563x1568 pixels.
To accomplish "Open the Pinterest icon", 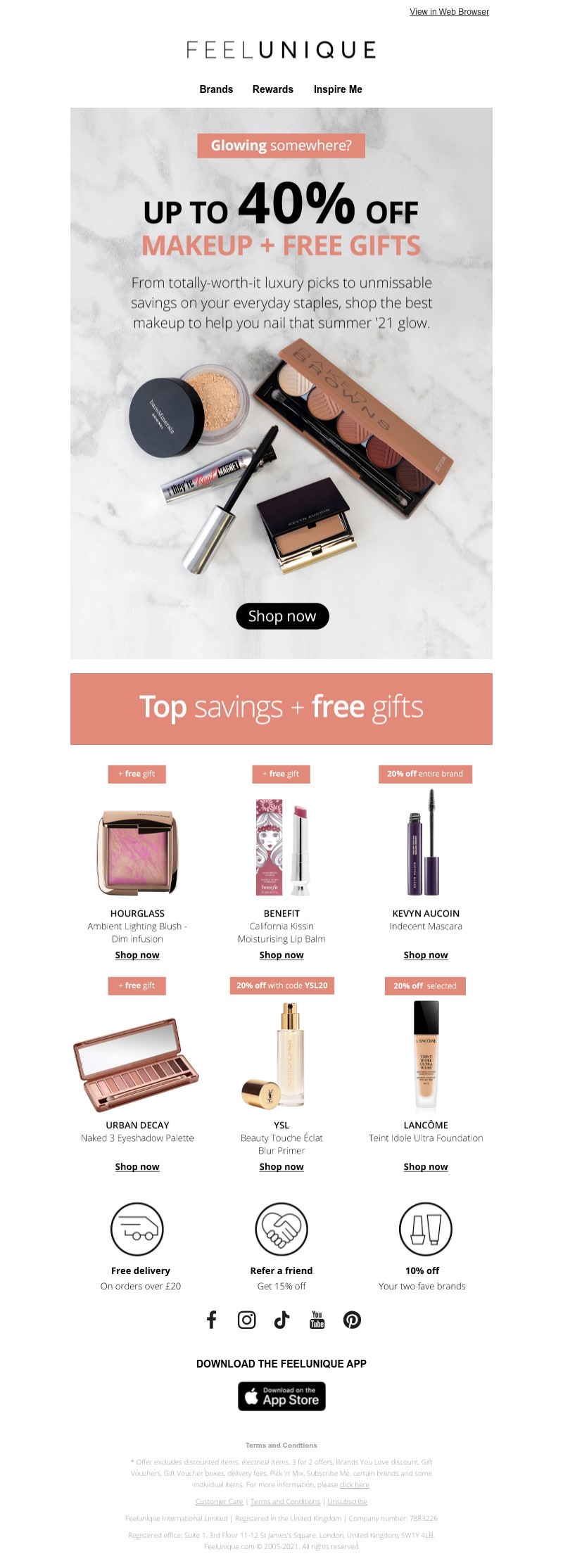I will [x=352, y=1320].
